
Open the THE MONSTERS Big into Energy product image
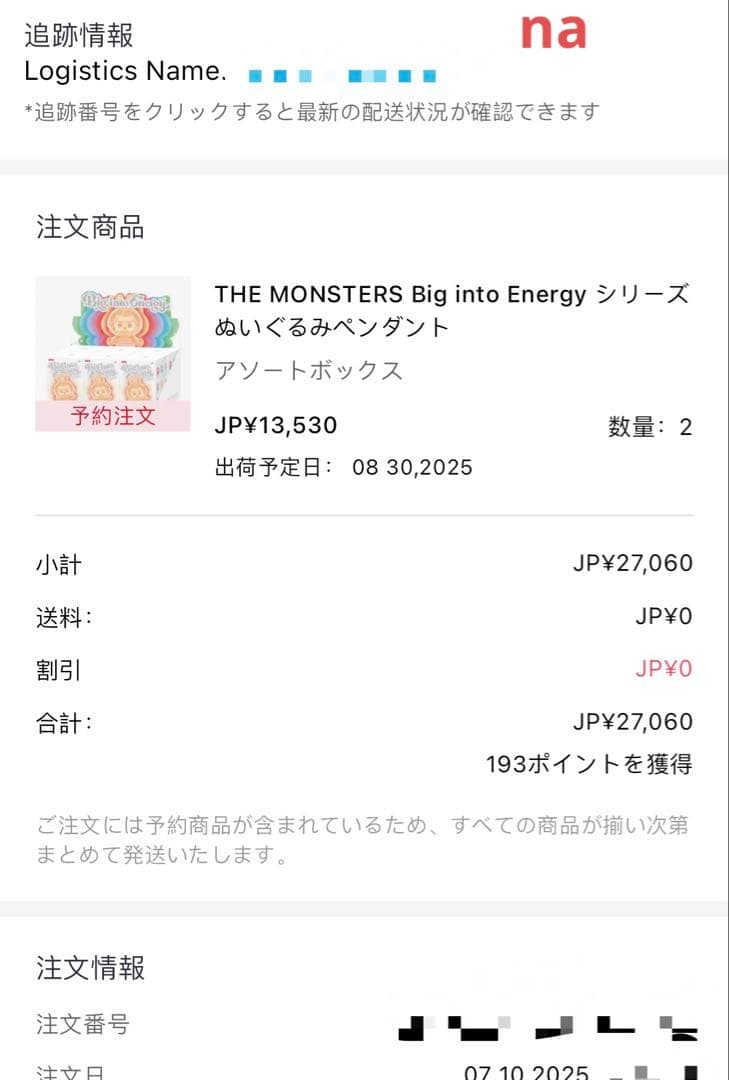(112, 353)
